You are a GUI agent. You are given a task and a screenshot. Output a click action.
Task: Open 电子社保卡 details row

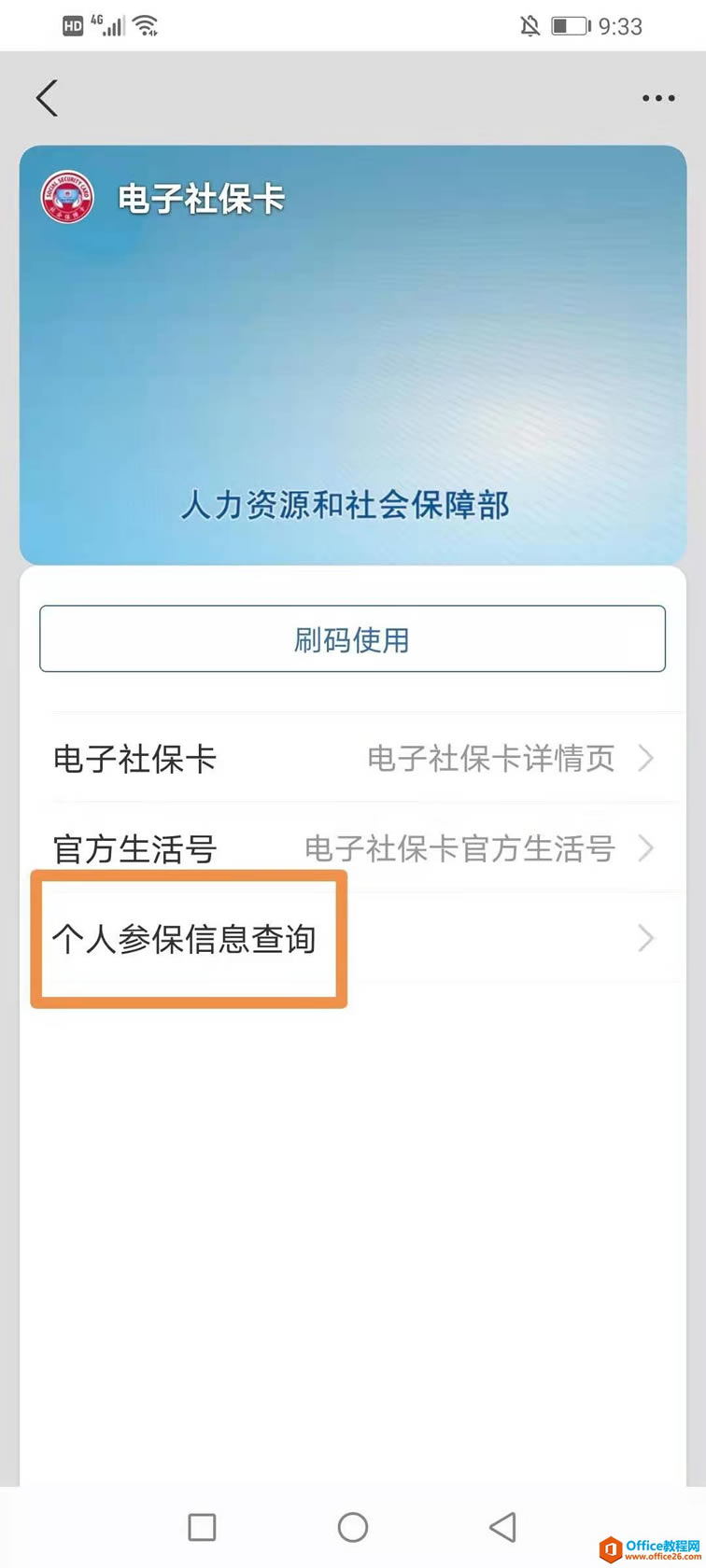[x=353, y=758]
